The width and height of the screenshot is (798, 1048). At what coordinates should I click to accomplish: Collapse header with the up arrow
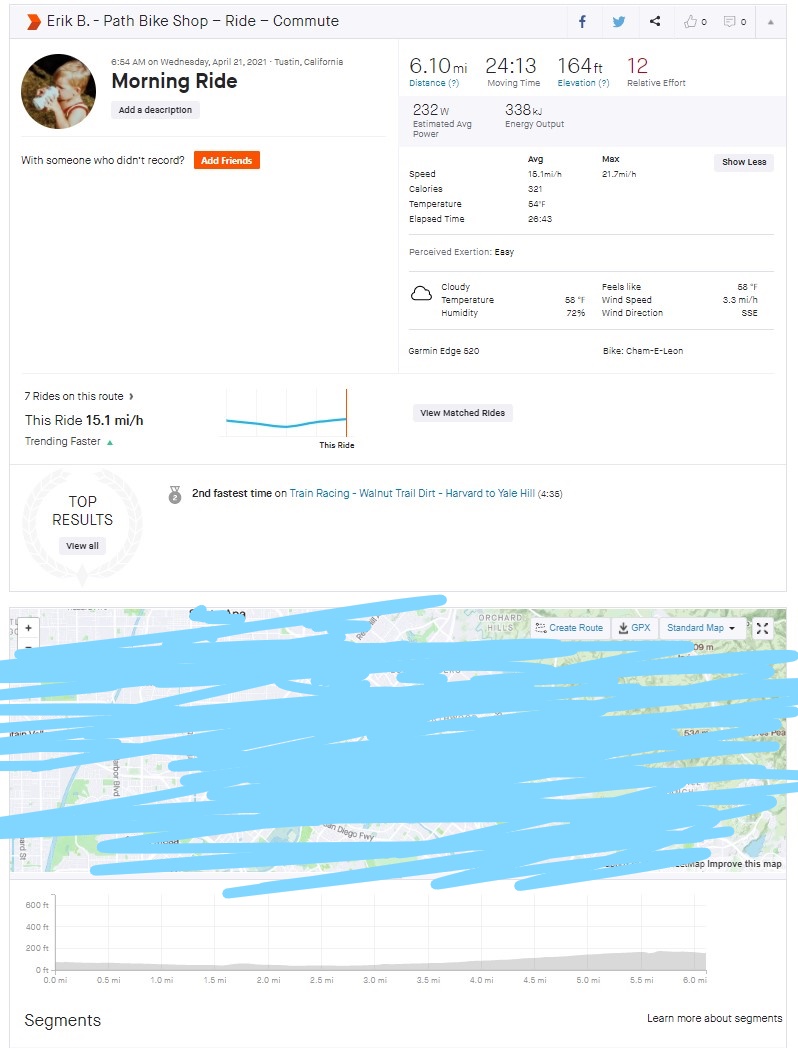point(769,21)
